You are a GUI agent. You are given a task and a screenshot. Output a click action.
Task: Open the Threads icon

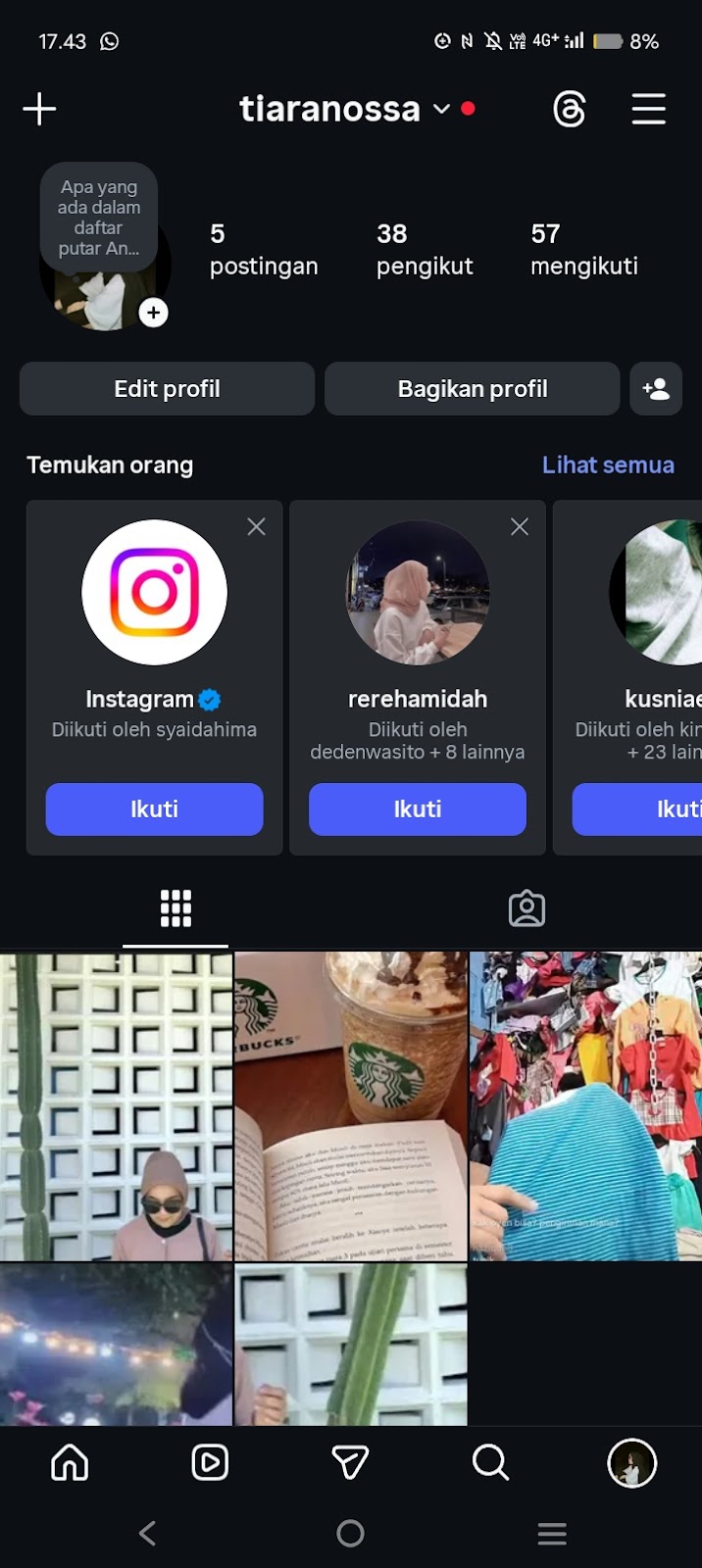click(x=569, y=109)
